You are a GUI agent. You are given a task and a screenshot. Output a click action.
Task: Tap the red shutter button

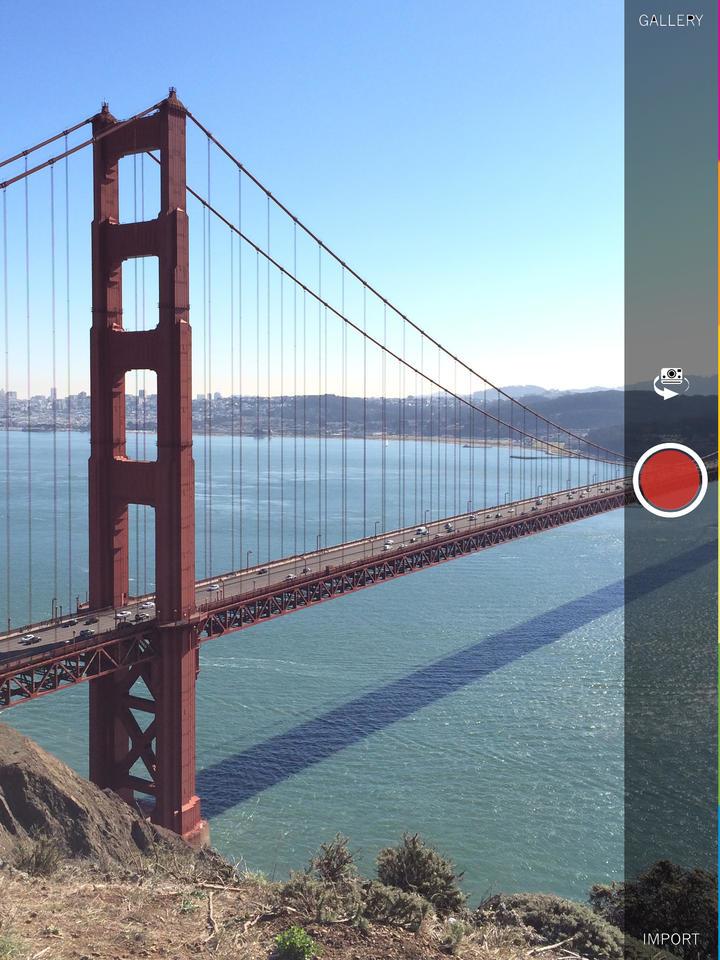click(670, 480)
